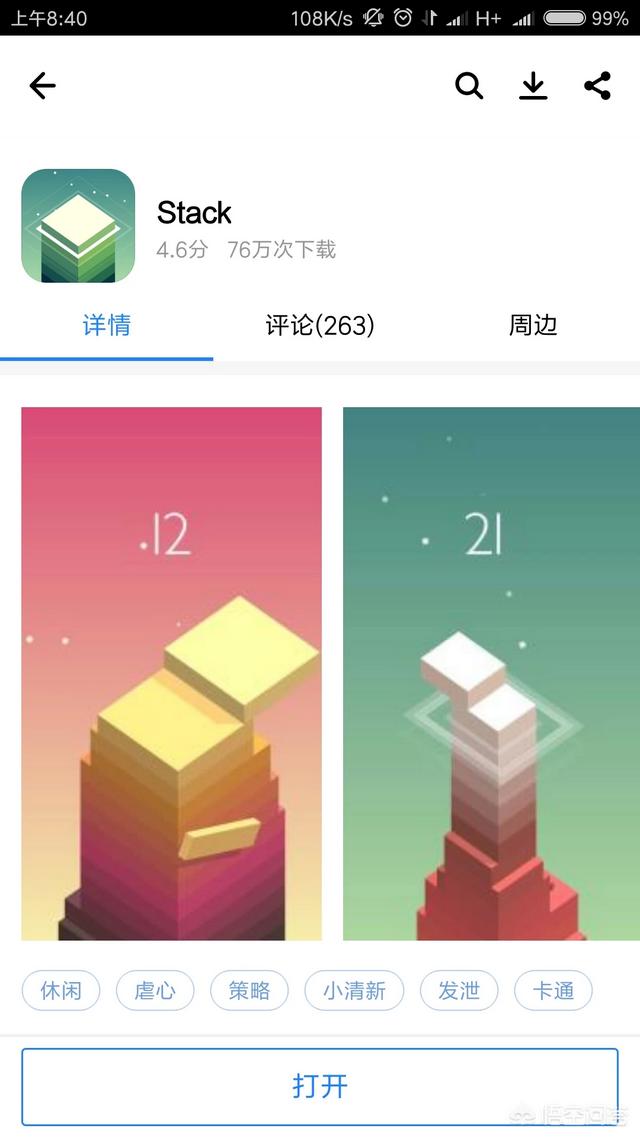
Task: Select the 卡通 tag chip
Action: (554, 991)
